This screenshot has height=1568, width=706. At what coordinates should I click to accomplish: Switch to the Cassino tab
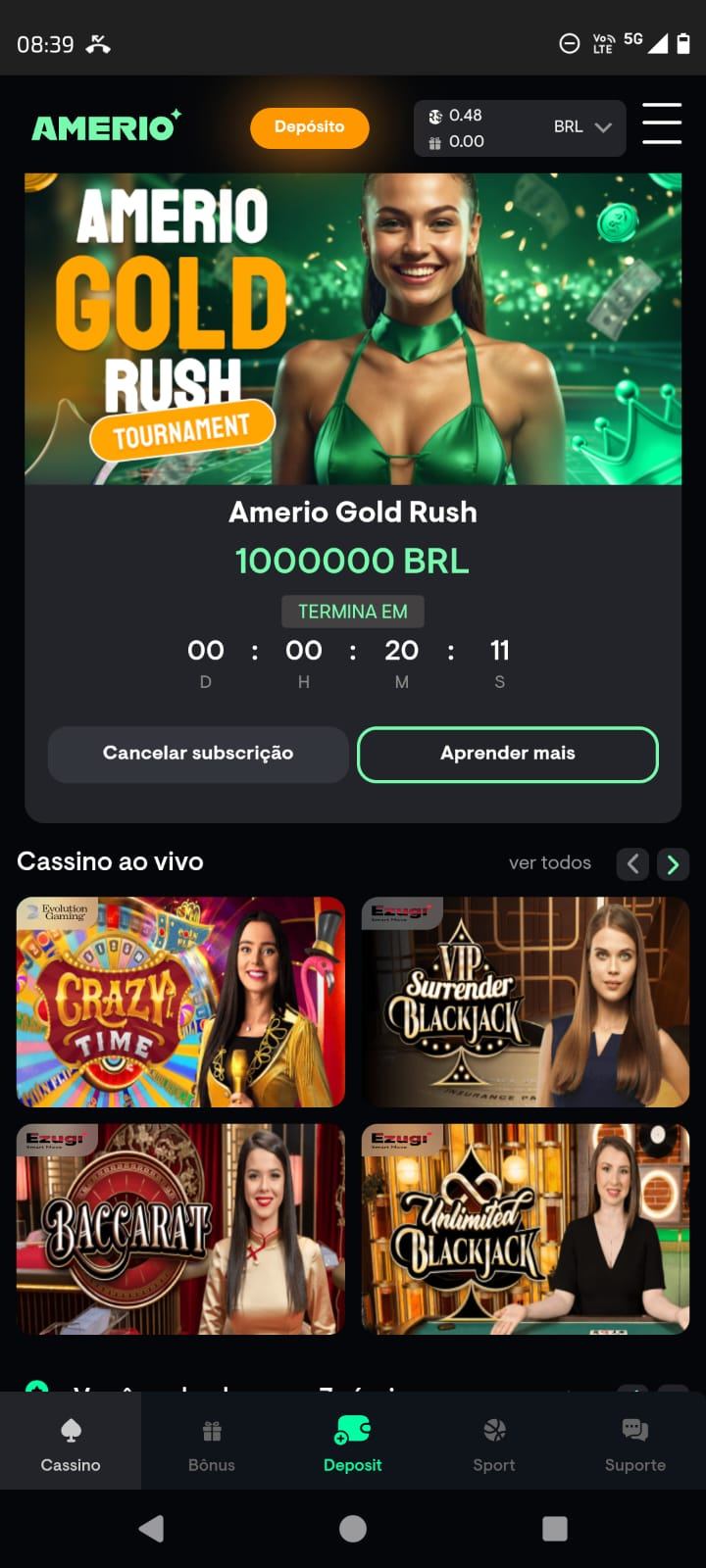click(x=71, y=1443)
